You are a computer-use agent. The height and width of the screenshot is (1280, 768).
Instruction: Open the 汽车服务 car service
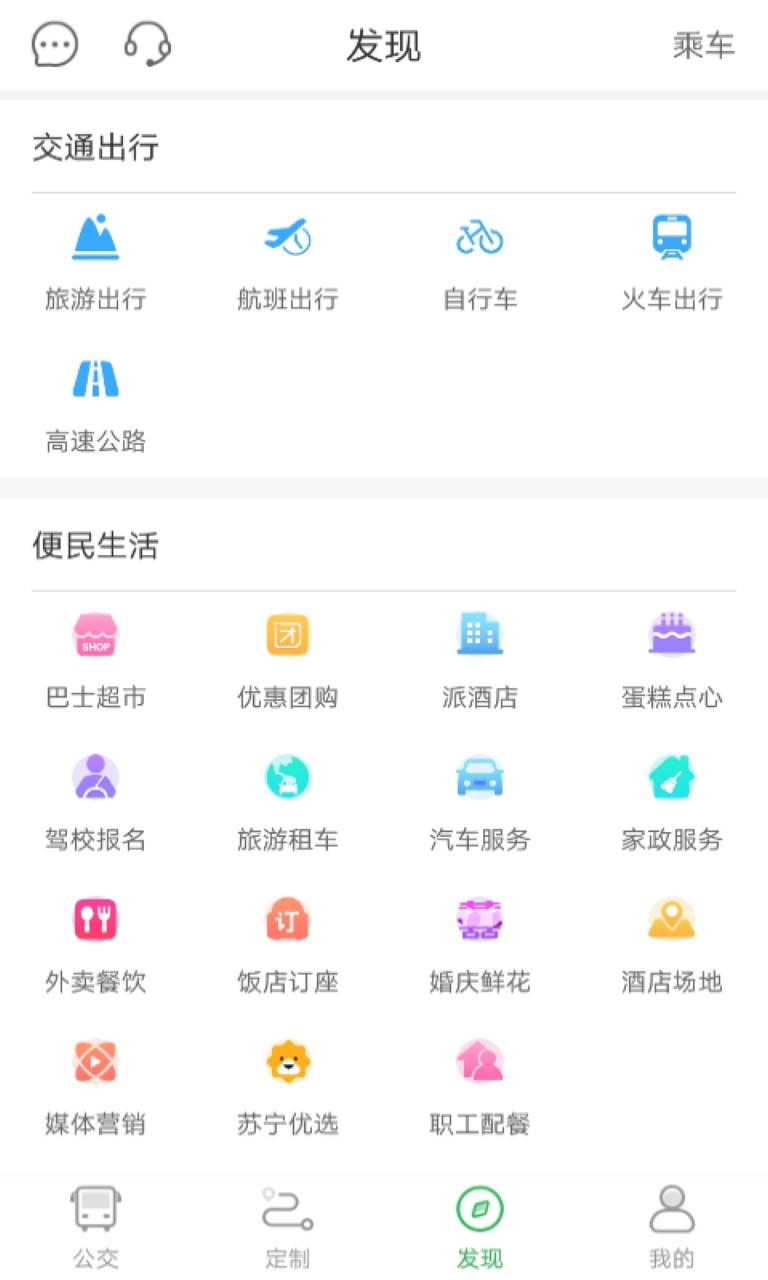click(480, 798)
